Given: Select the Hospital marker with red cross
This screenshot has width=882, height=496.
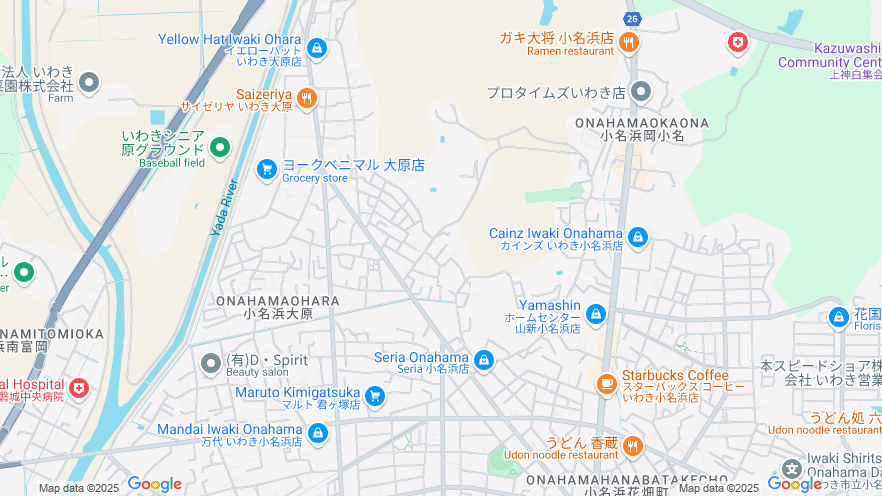Looking at the screenshot, I should click(x=78, y=387).
